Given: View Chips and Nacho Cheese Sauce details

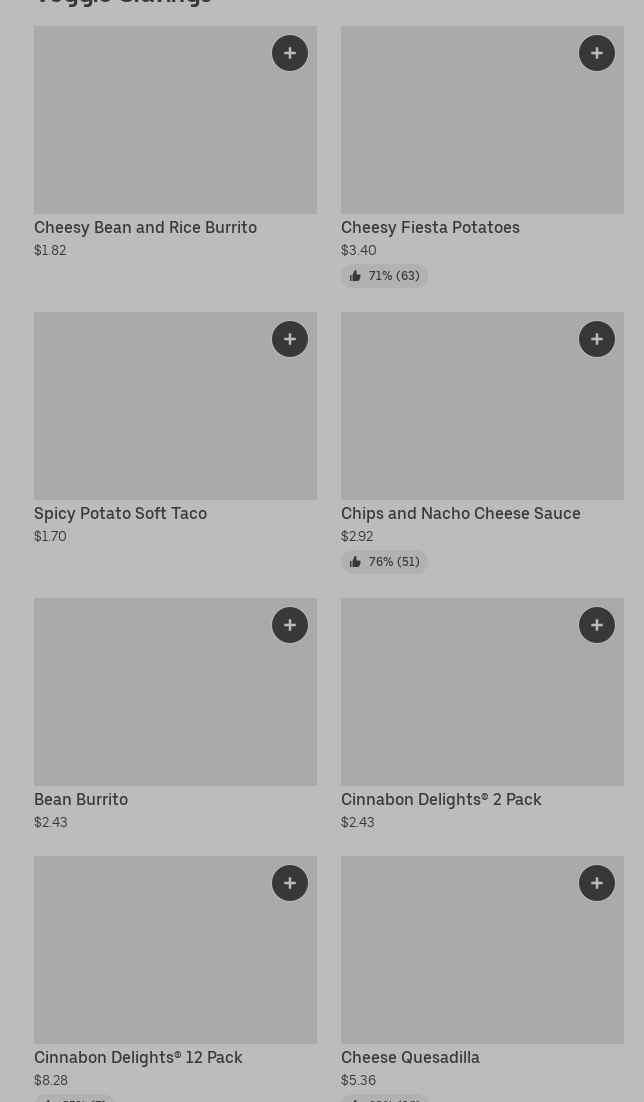Looking at the screenshot, I should 482,442.
